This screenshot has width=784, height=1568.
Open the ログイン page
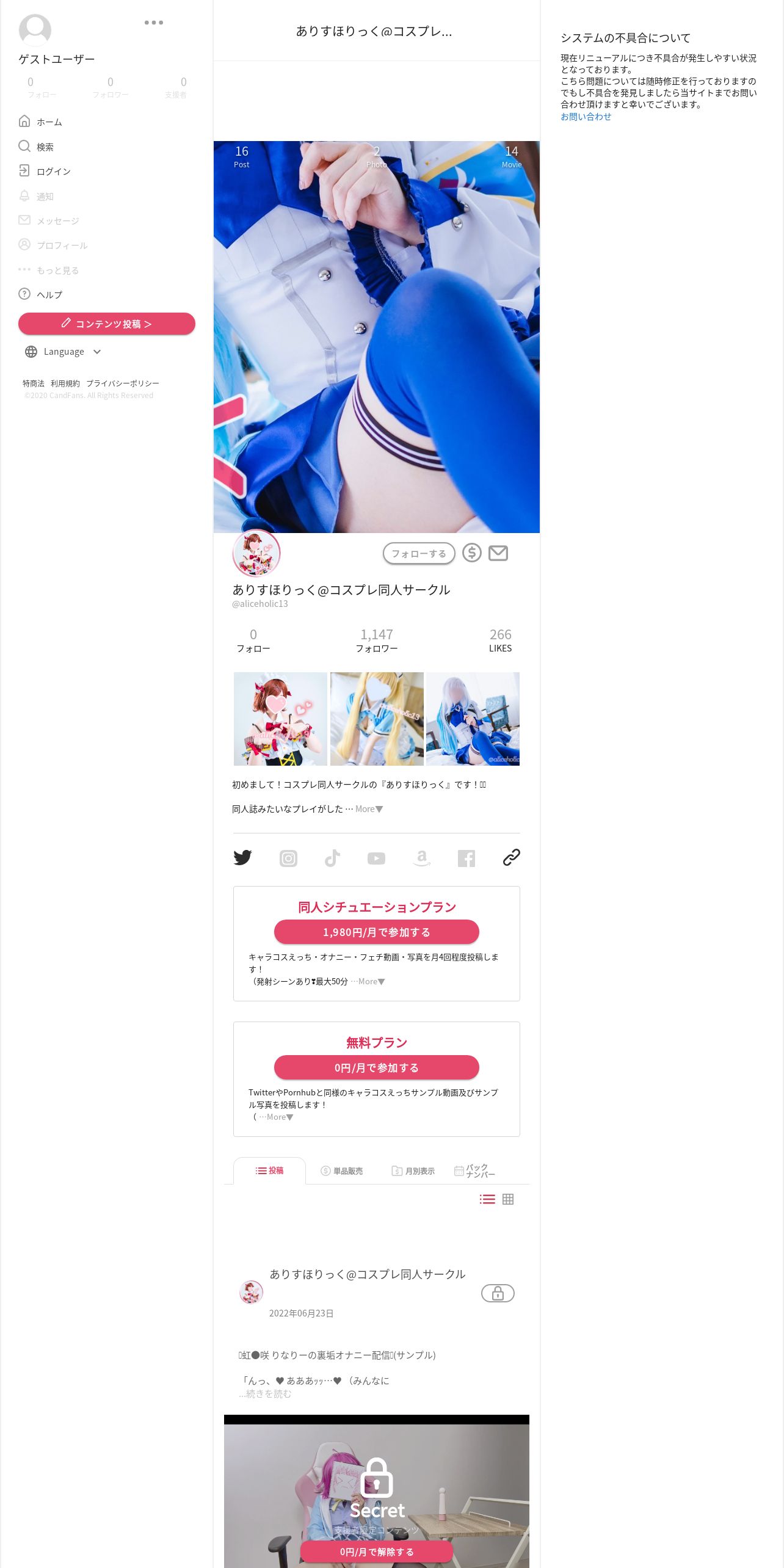pos(45,171)
